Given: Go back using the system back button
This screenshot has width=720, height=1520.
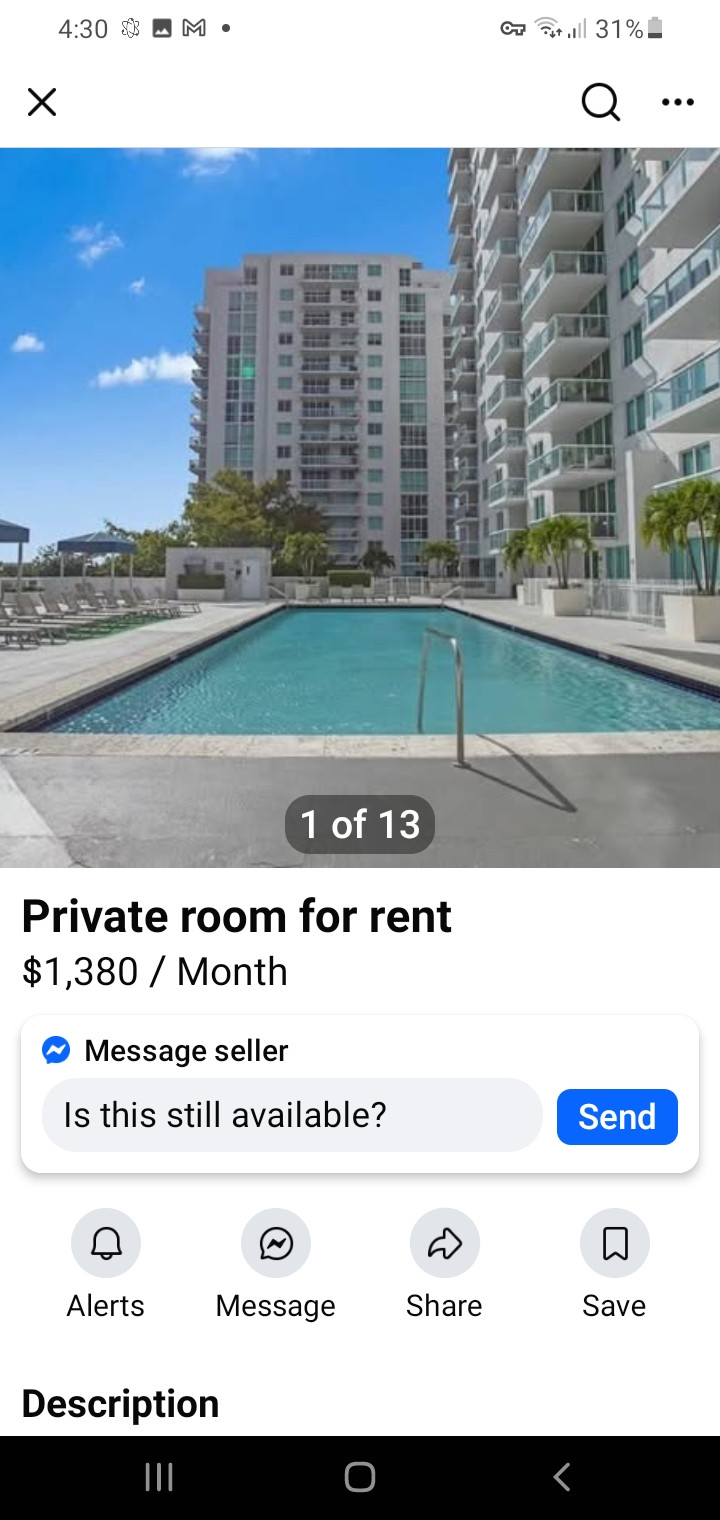Looking at the screenshot, I should pyautogui.click(x=561, y=1477).
